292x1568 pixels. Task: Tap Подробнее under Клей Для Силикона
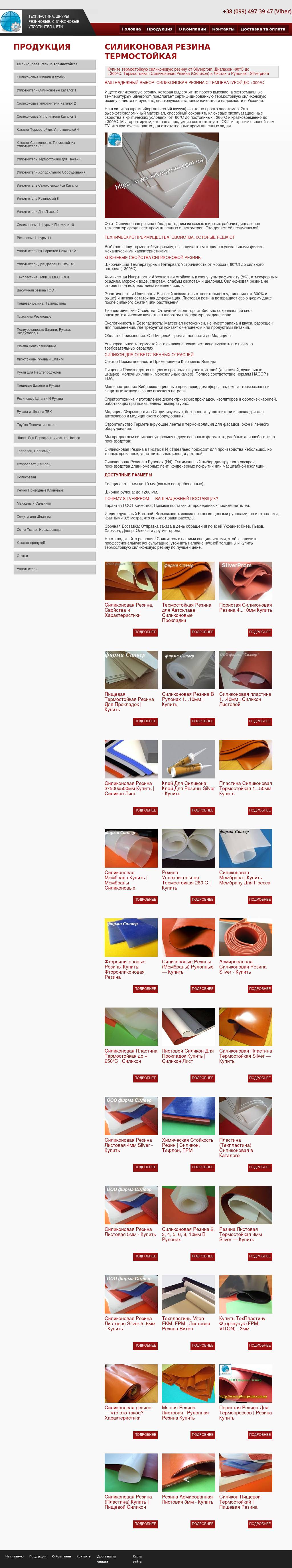click(x=202, y=810)
